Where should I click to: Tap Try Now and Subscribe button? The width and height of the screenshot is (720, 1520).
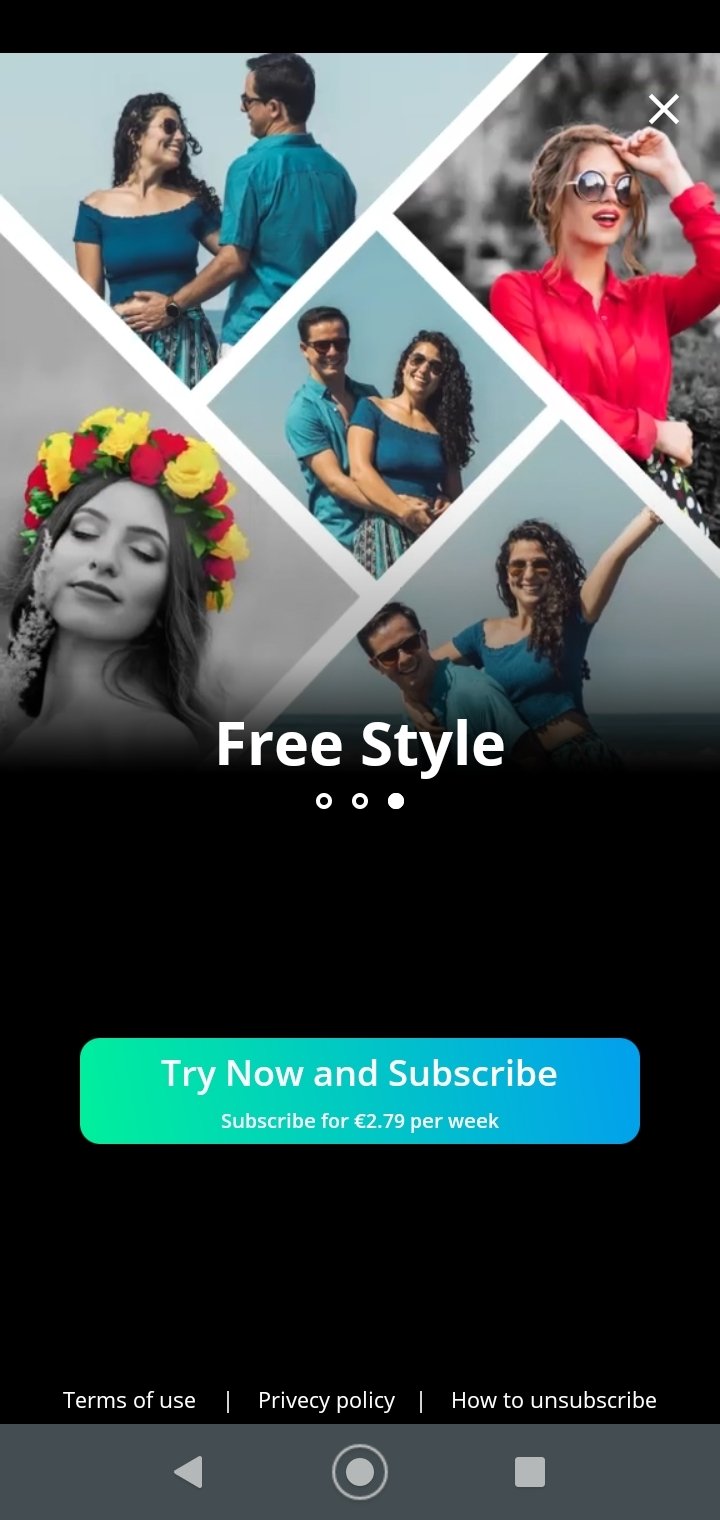360,1091
